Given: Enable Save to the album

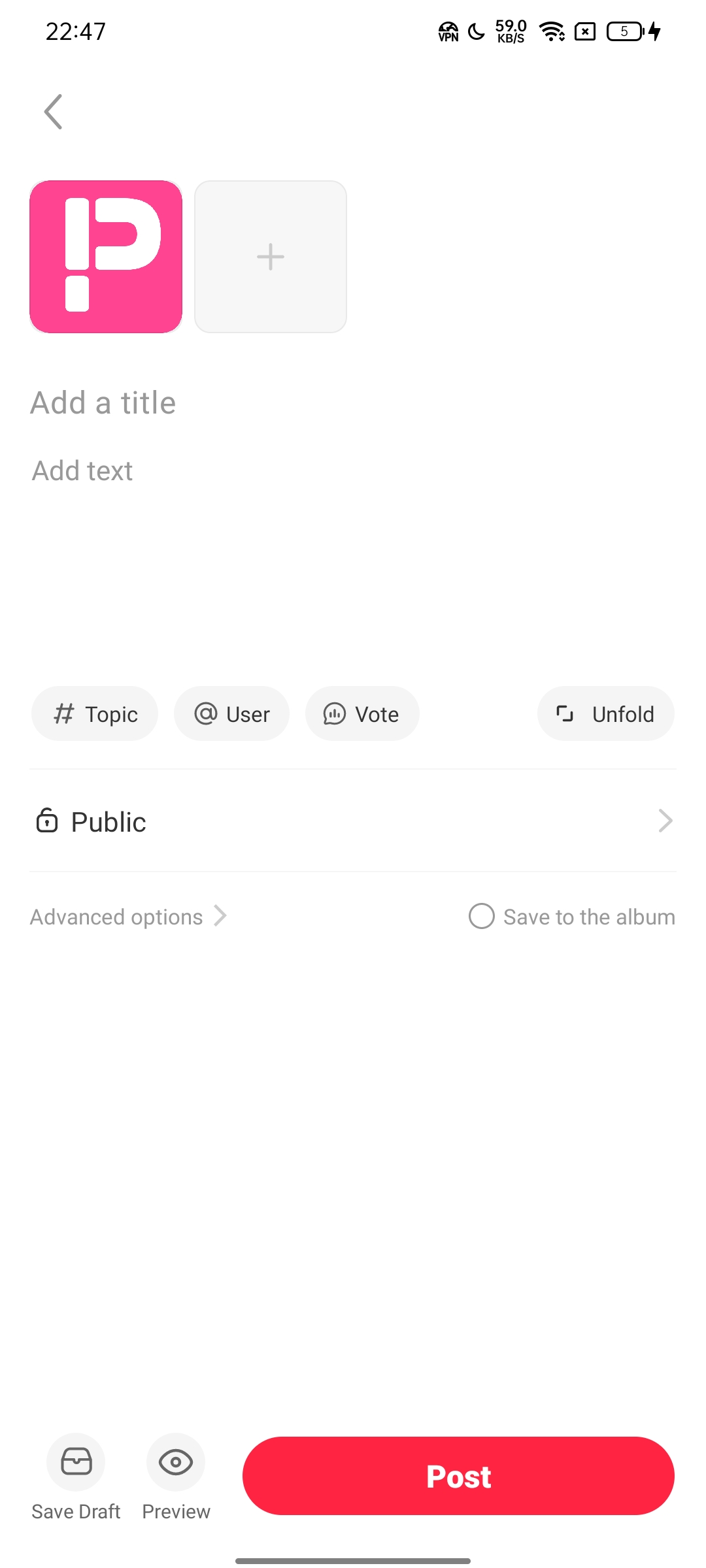Looking at the screenshot, I should (572, 917).
